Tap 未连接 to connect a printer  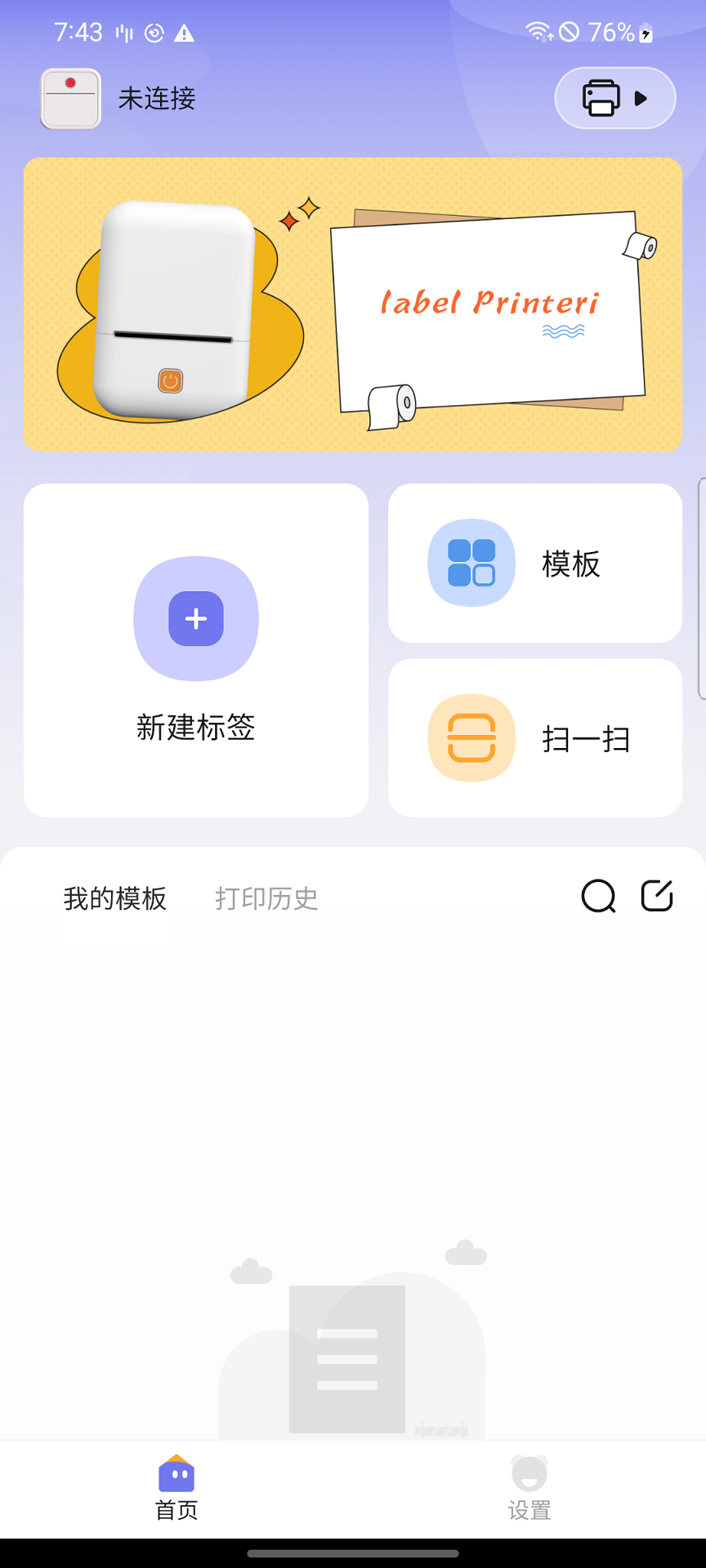pyautogui.click(x=157, y=98)
